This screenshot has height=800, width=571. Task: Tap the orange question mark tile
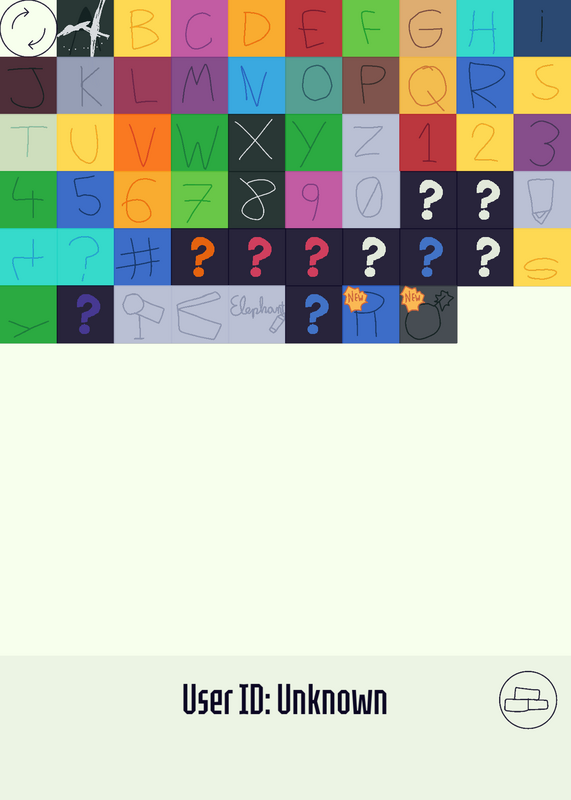[x=200, y=257]
